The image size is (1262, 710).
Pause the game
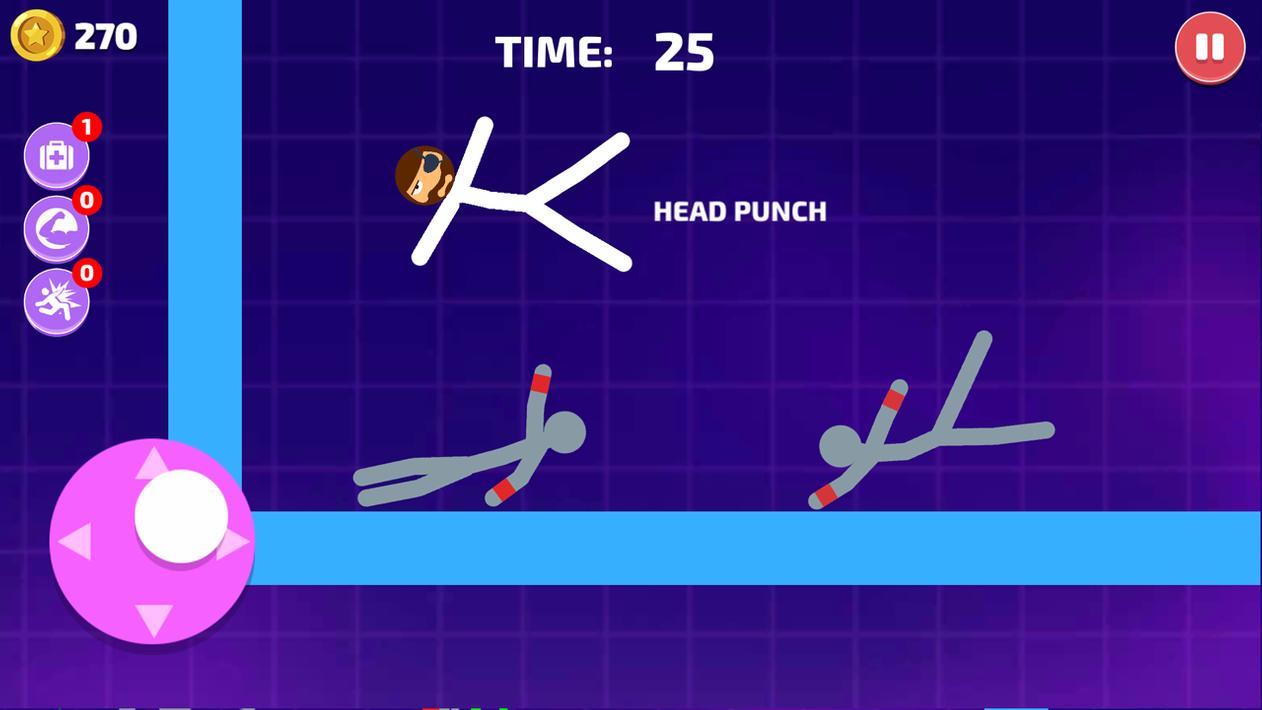1209,47
